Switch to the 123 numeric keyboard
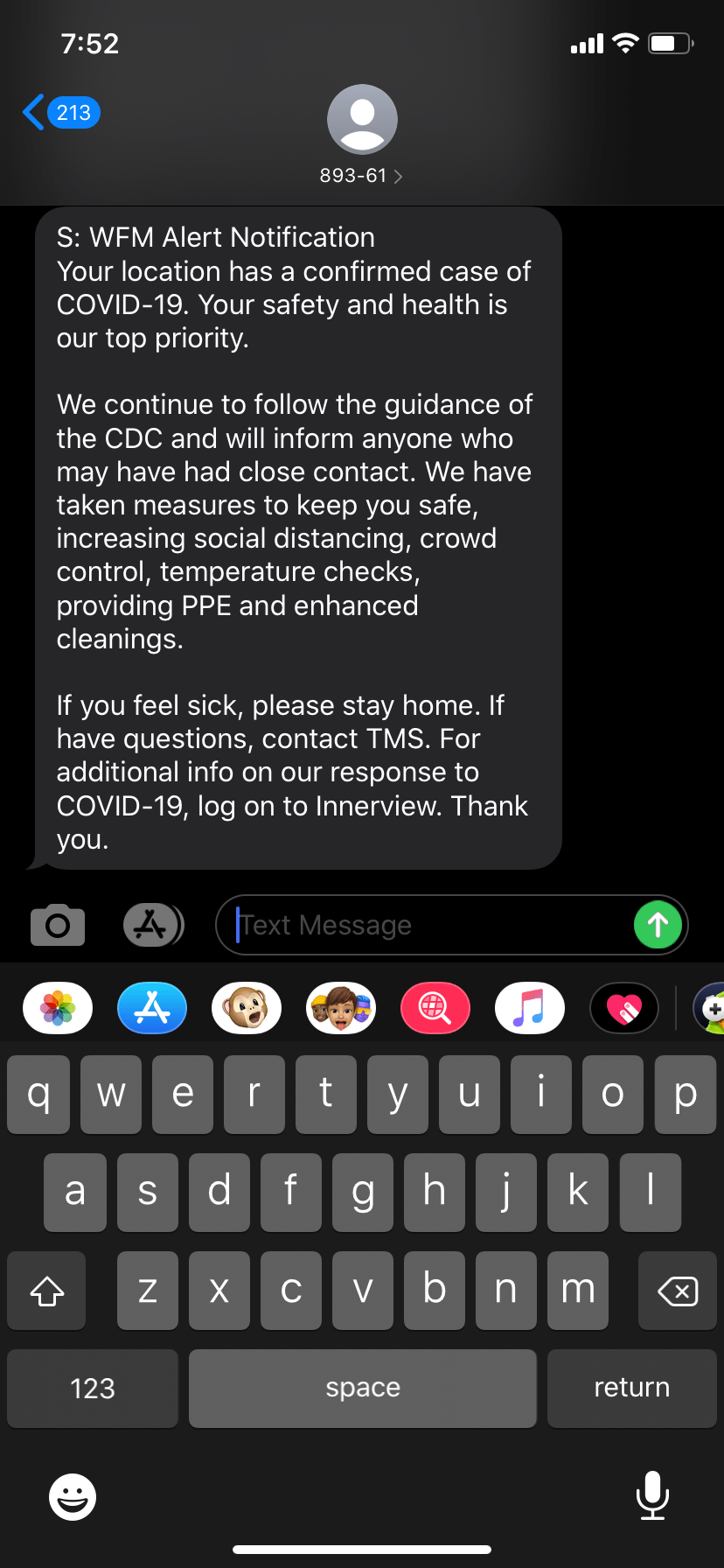The image size is (724, 1568). tap(93, 1388)
